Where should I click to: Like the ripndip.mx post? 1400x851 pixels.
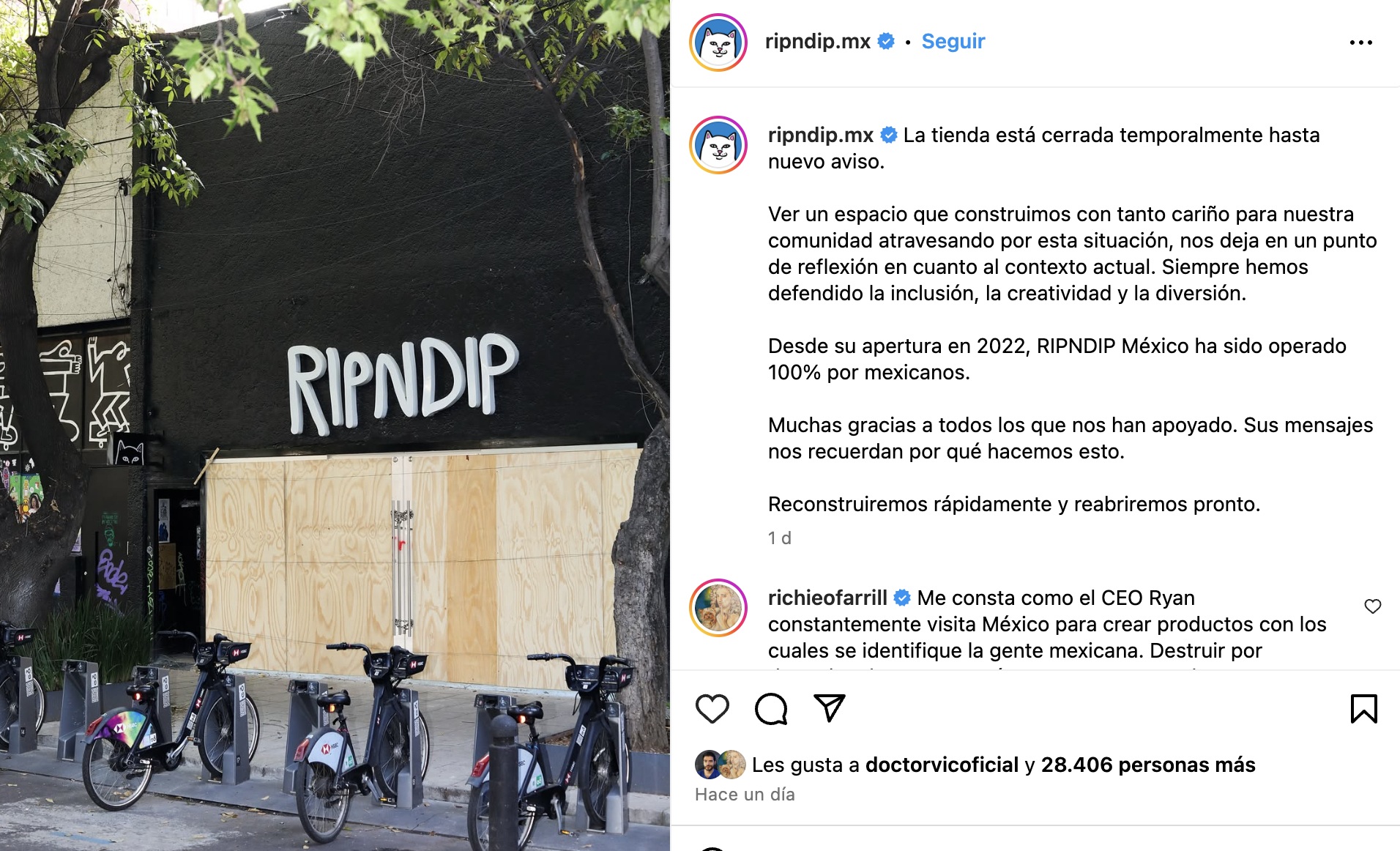point(712,708)
